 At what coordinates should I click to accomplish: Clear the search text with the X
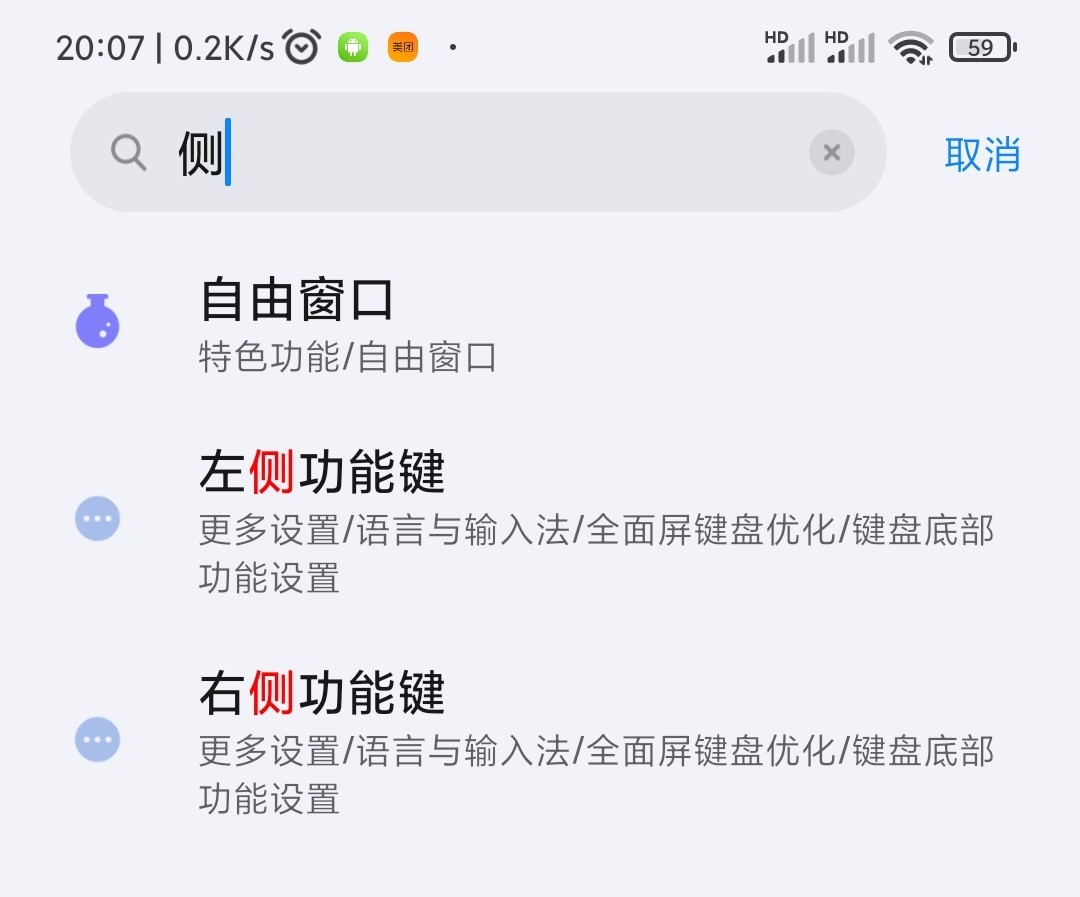pyautogui.click(x=831, y=153)
